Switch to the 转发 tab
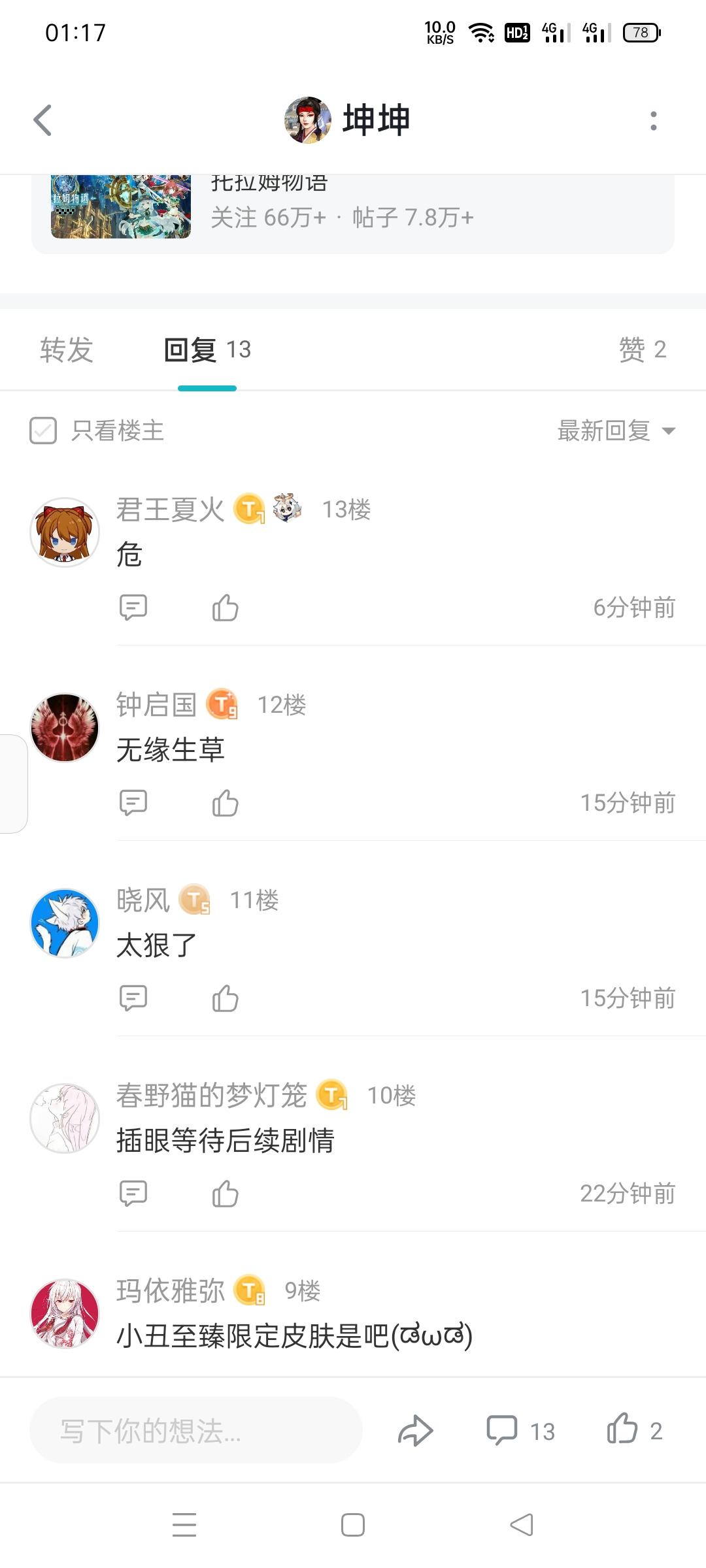 [x=67, y=349]
